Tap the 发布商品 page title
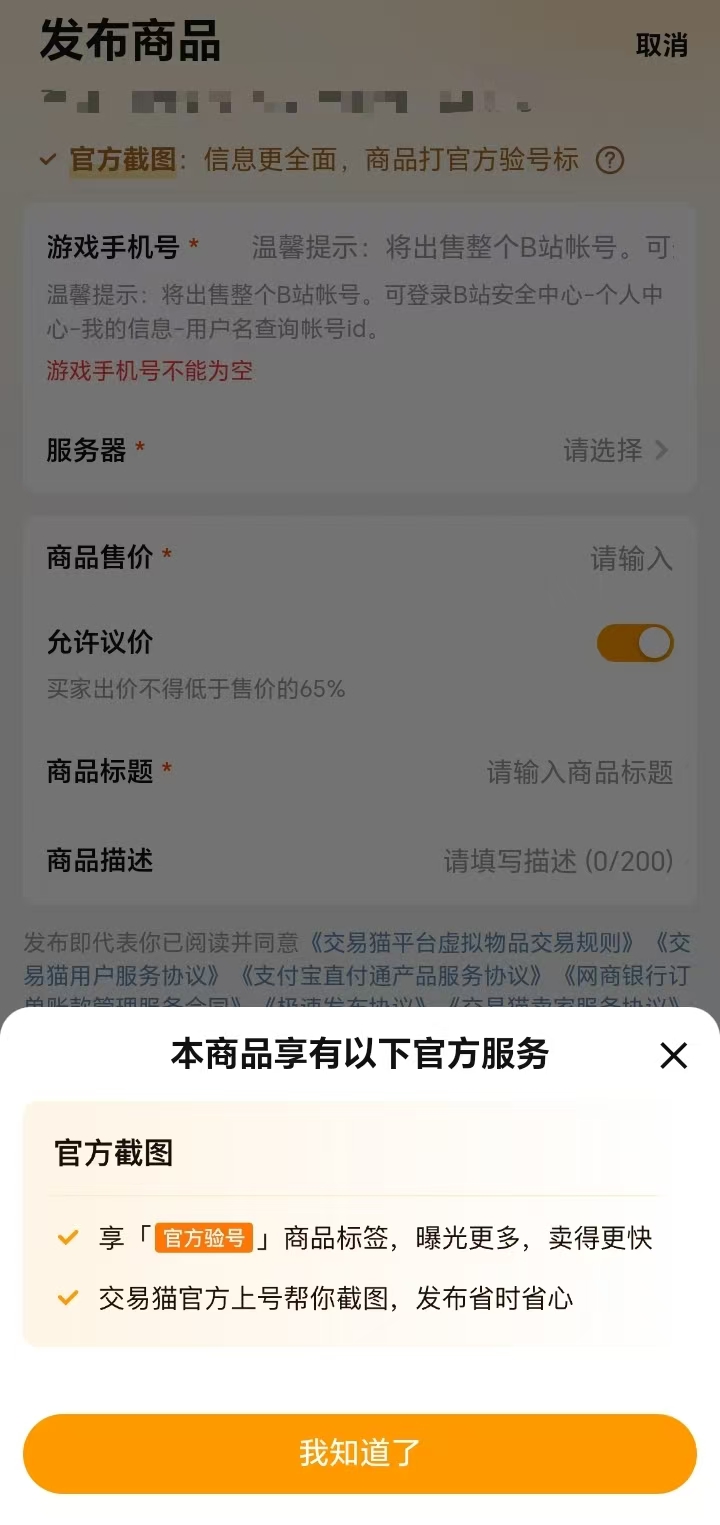This screenshot has height=1525, width=720. (x=130, y=45)
